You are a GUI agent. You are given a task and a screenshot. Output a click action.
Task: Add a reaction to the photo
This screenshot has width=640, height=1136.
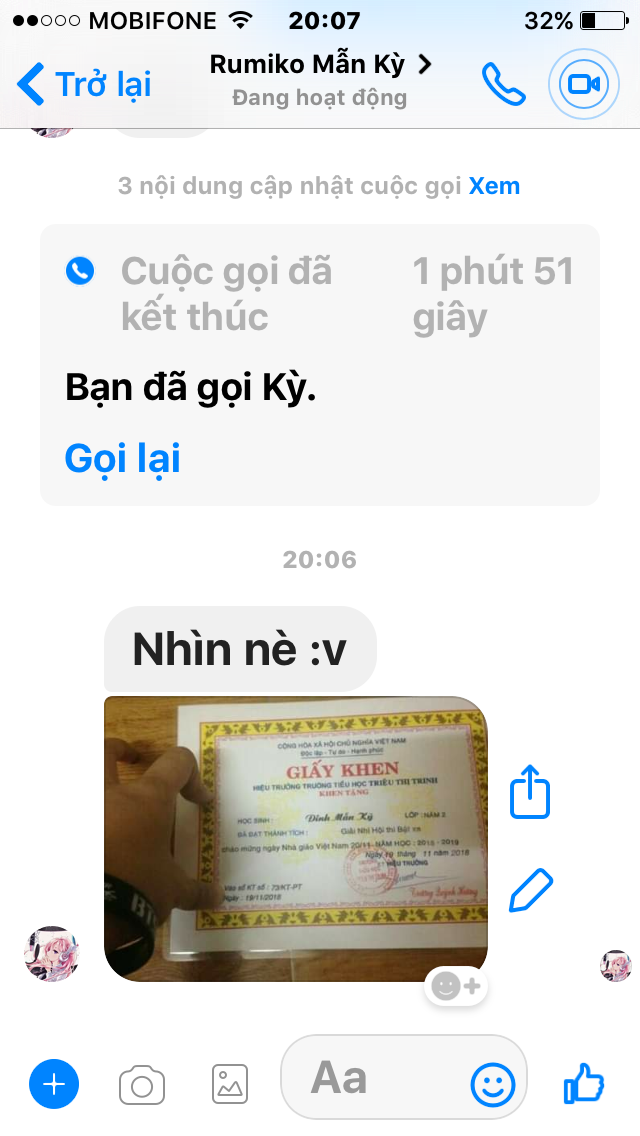pos(456,985)
